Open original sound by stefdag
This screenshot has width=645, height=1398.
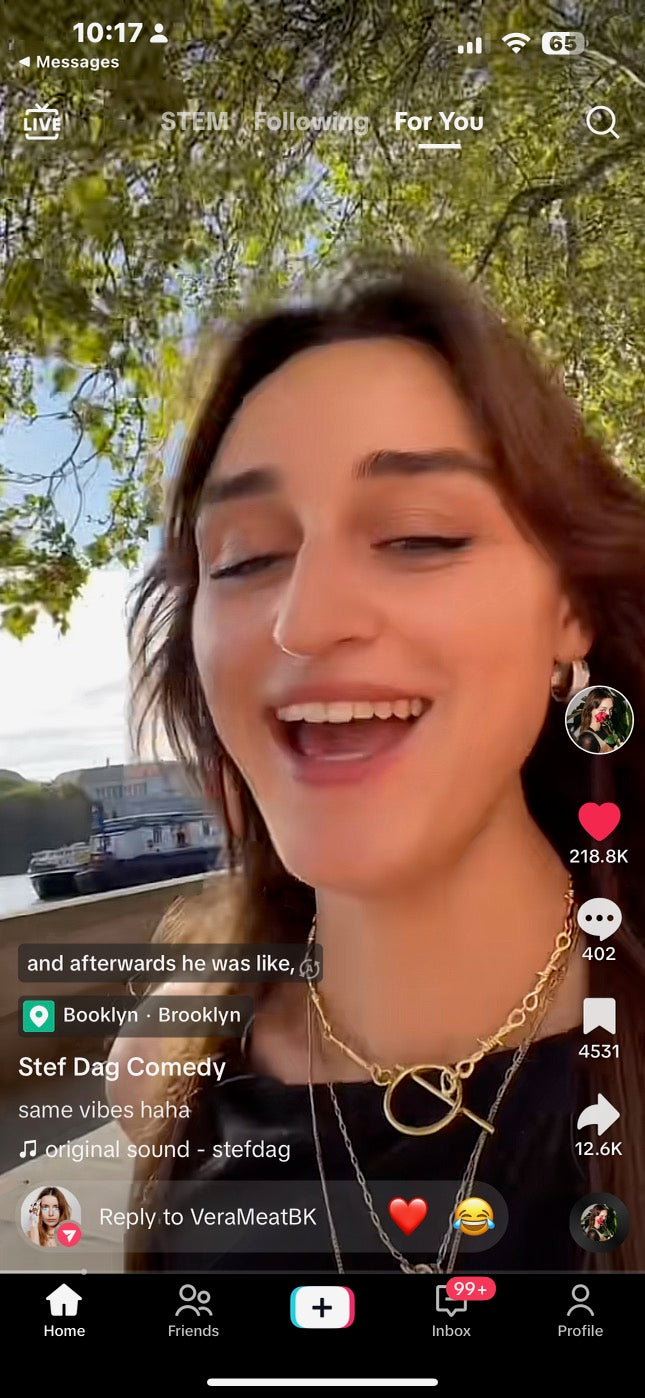(x=155, y=1150)
